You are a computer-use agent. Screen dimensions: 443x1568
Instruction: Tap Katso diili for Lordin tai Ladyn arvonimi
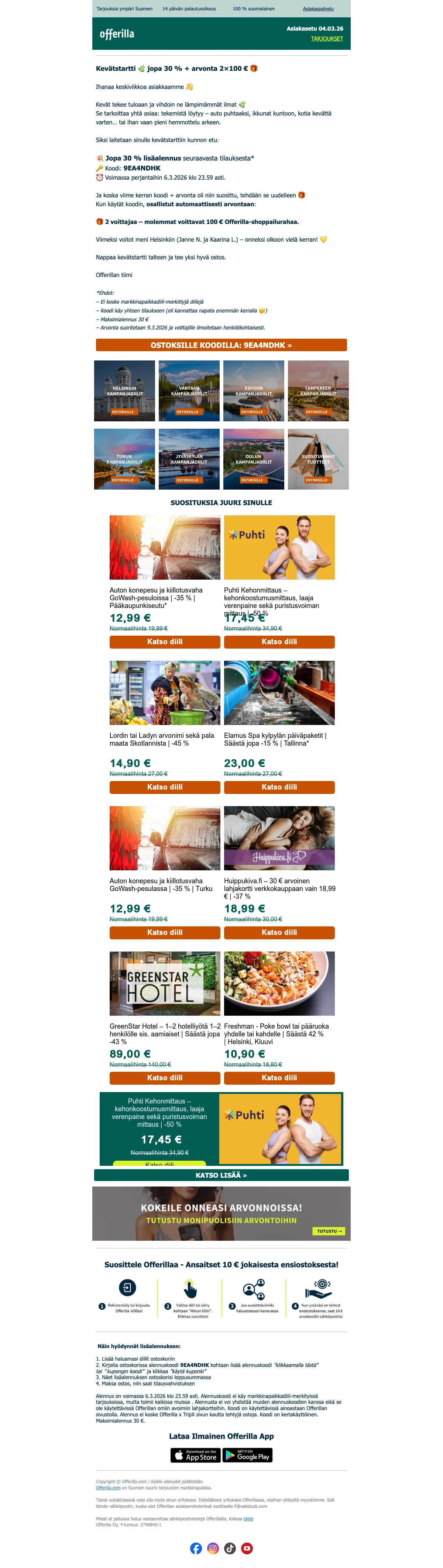(x=165, y=787)
